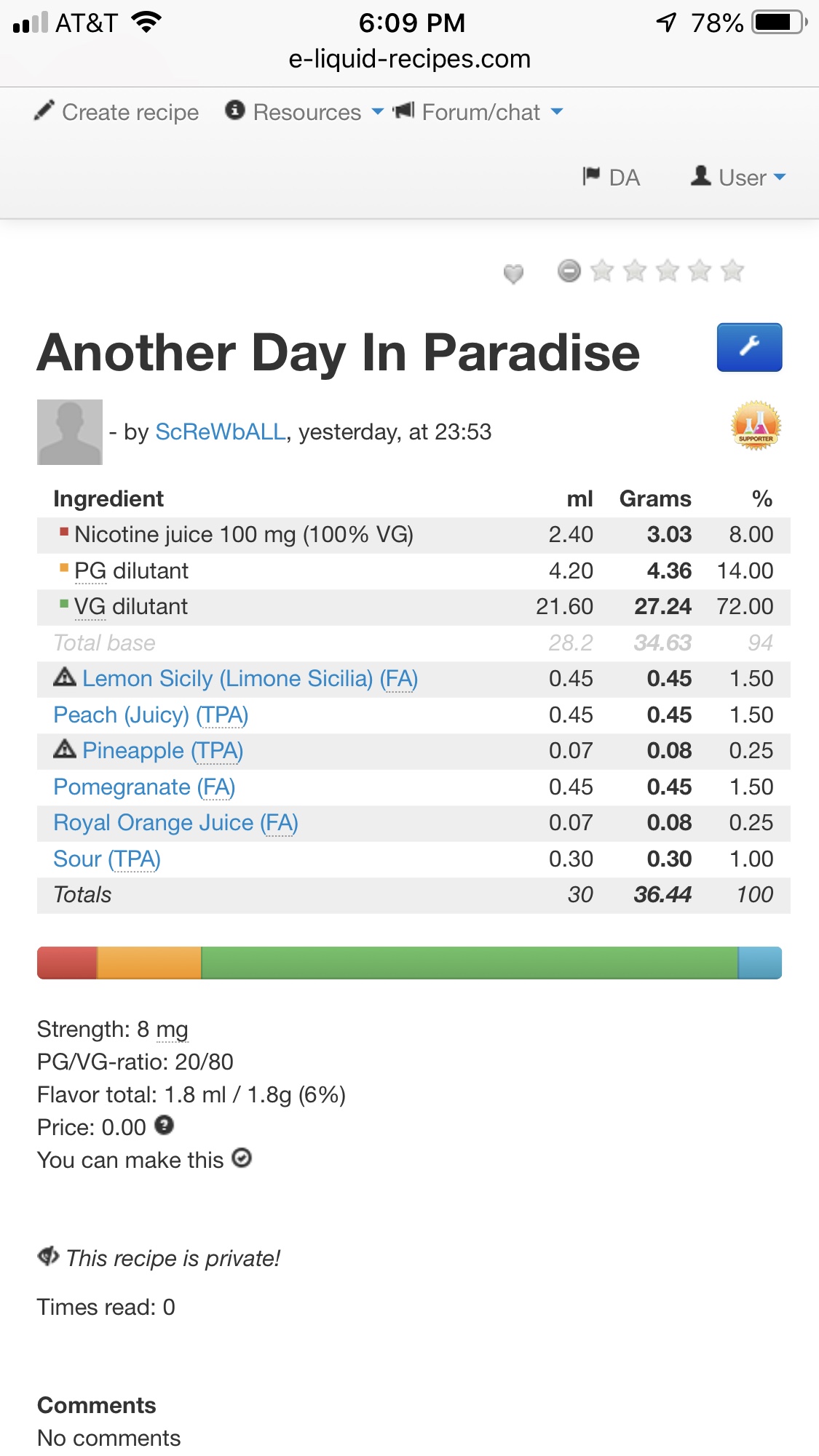The width and height of the screenshot is (819, 1456).
Task: Open Royal Orange Juice (FA) flavor
Action: click(175, 823)
